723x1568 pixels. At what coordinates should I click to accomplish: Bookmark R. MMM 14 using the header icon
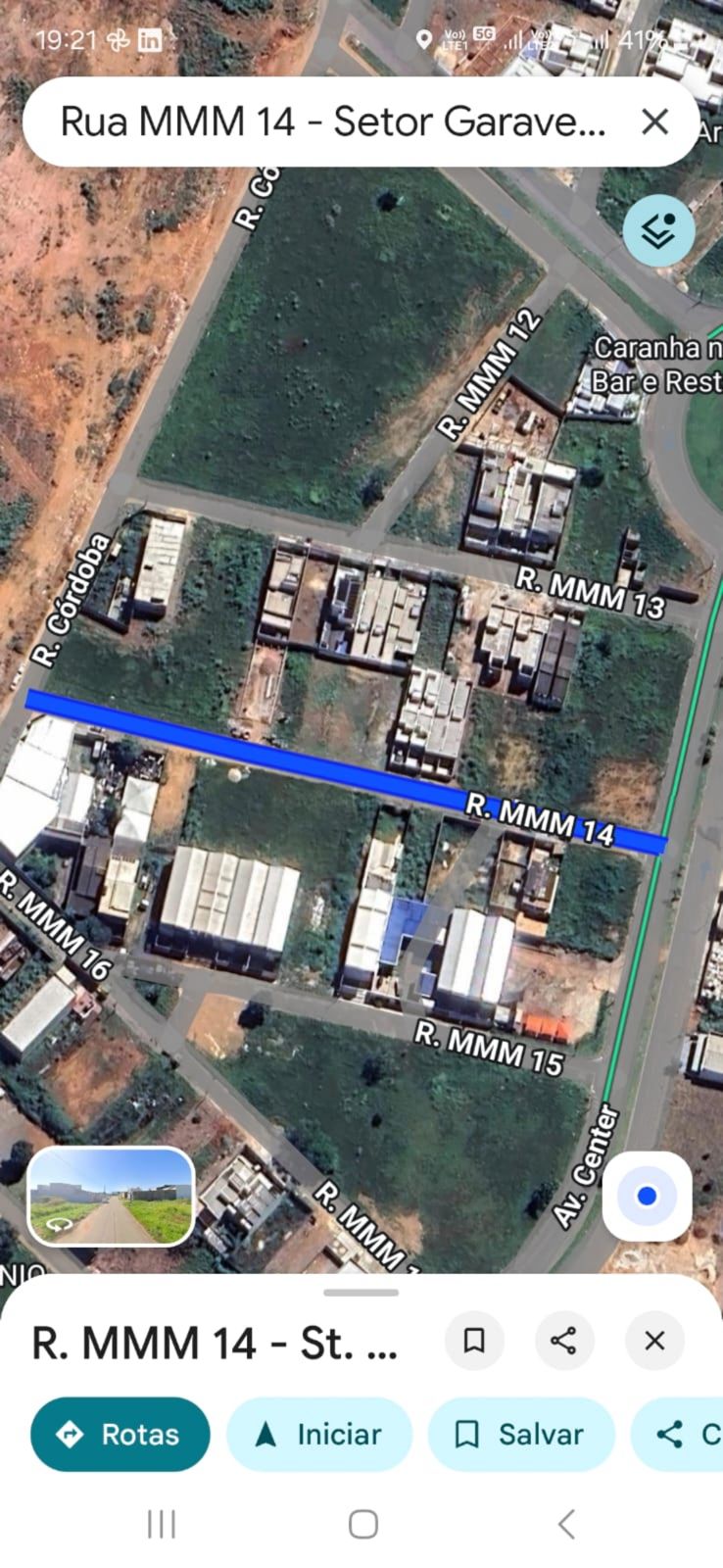tap(474, 1340)
